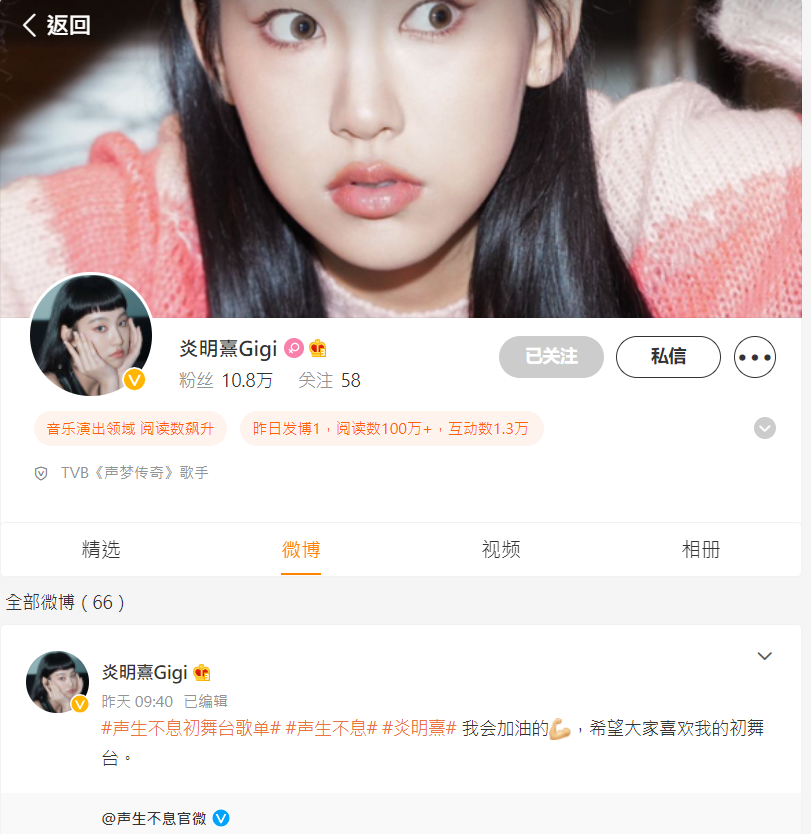811x834 pixels.
Task: View the 关注 58 following list
Action: tap(329, 380)
